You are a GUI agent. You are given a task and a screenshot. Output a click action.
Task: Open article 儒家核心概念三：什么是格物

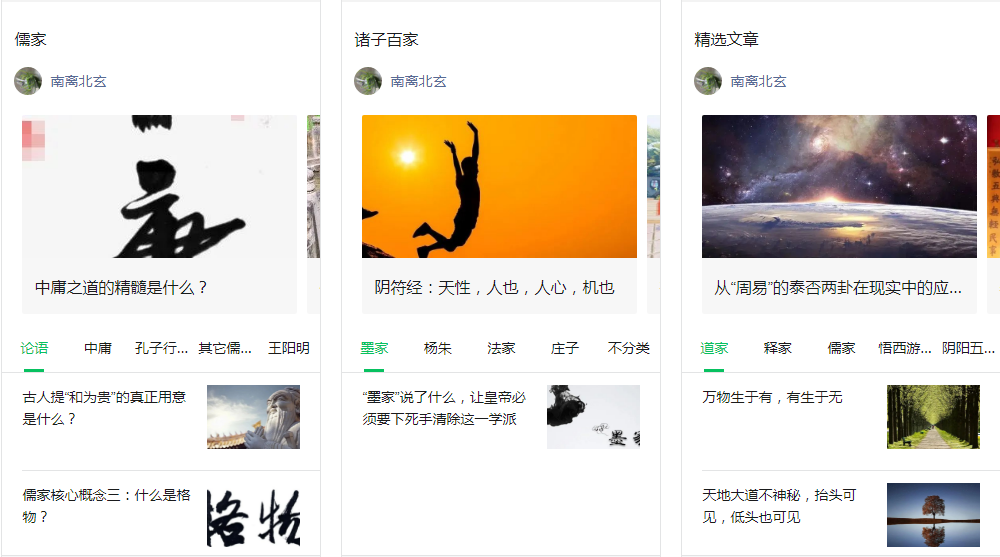click(x=106, y=506)
